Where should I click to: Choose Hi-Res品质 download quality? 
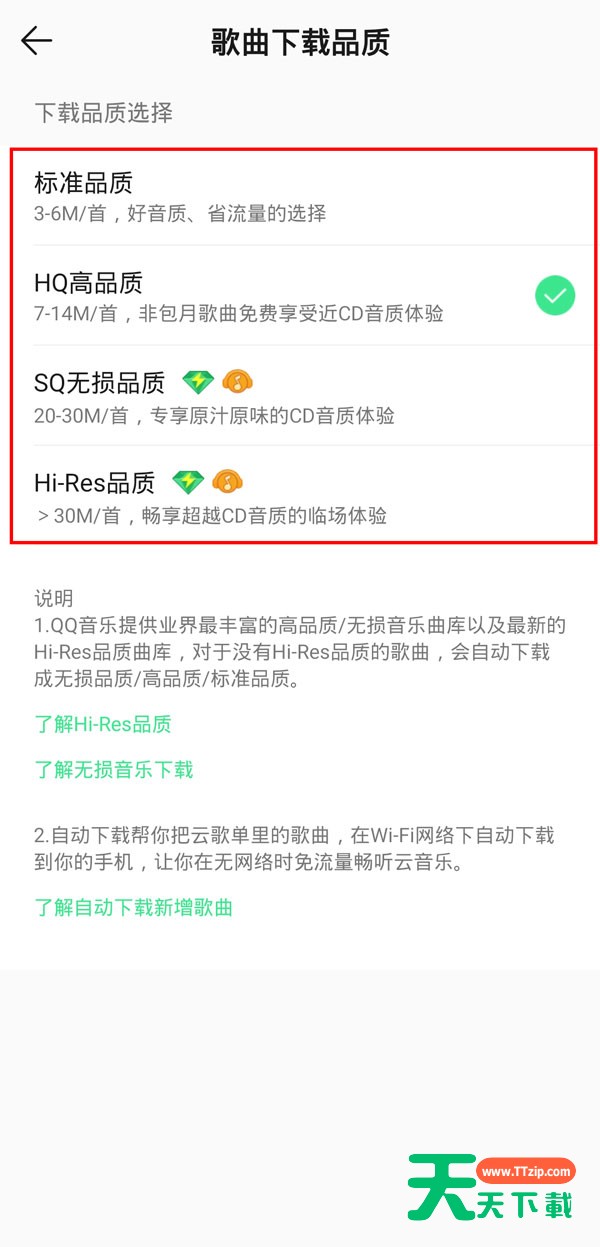coord(300,496)
